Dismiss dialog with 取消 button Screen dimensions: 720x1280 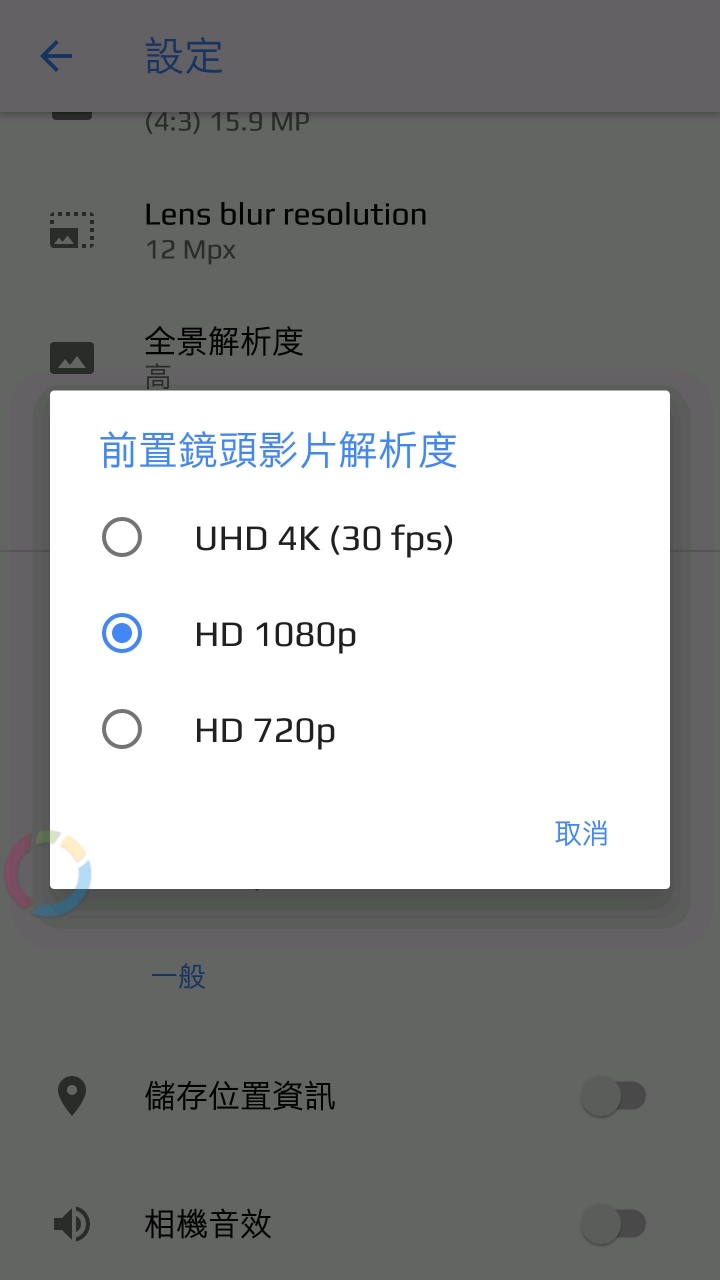(581, 833)
